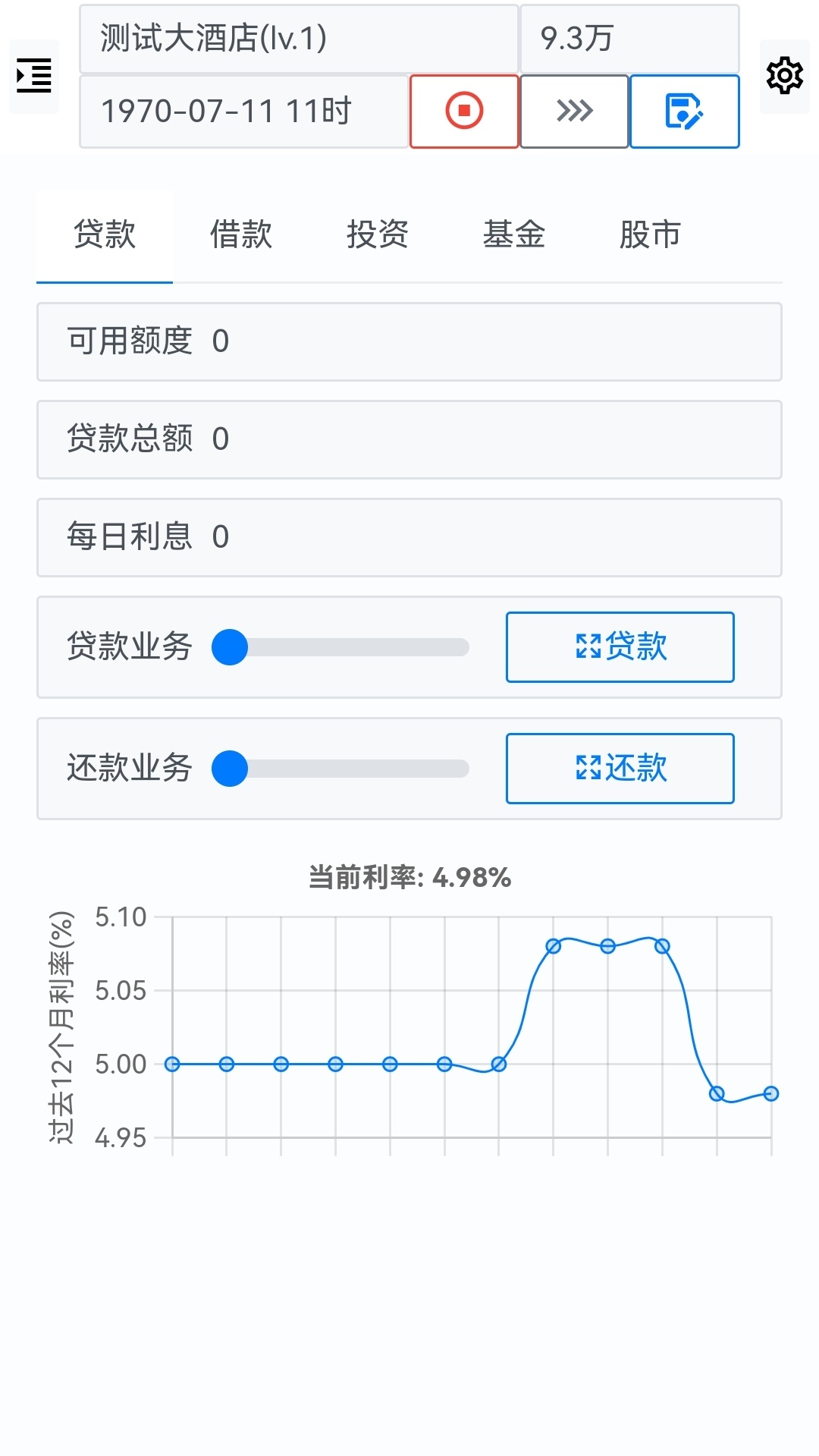Viewport: 819px width, 1456px height.
Task: Open the side navigation menu icon
Action: point(33,76)
